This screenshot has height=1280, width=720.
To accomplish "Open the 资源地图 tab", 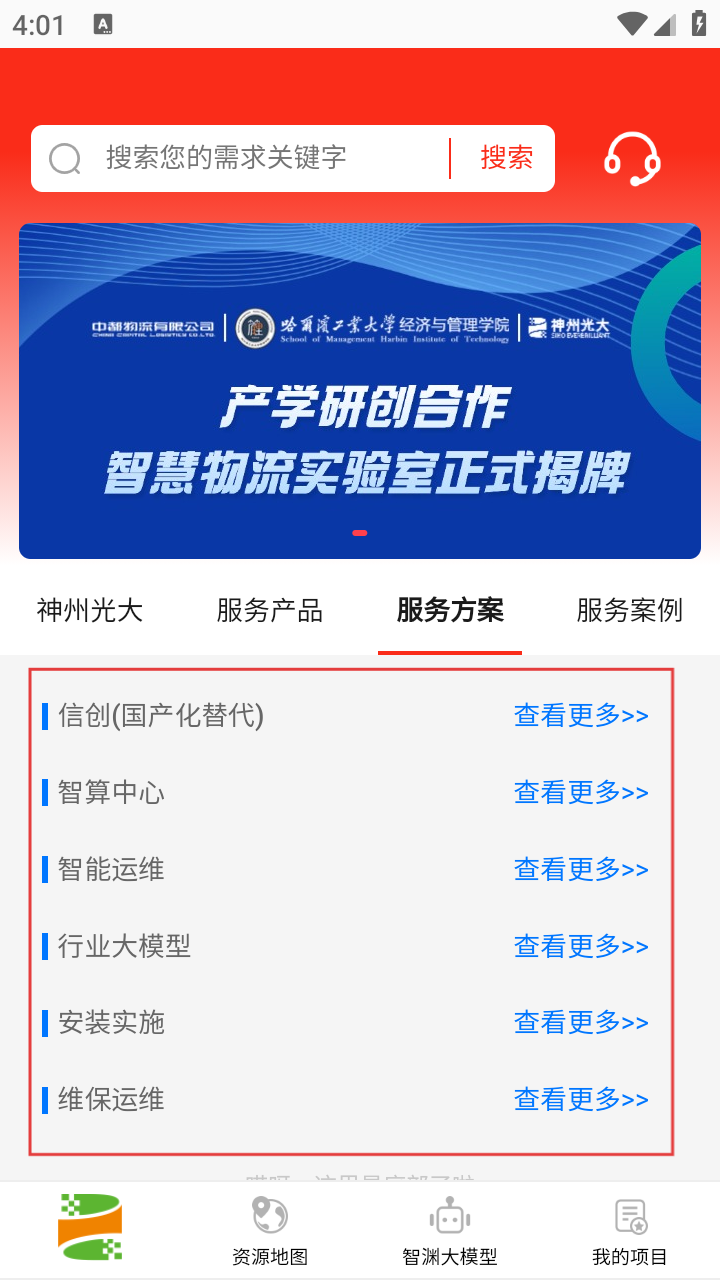I will (270, 1230).
